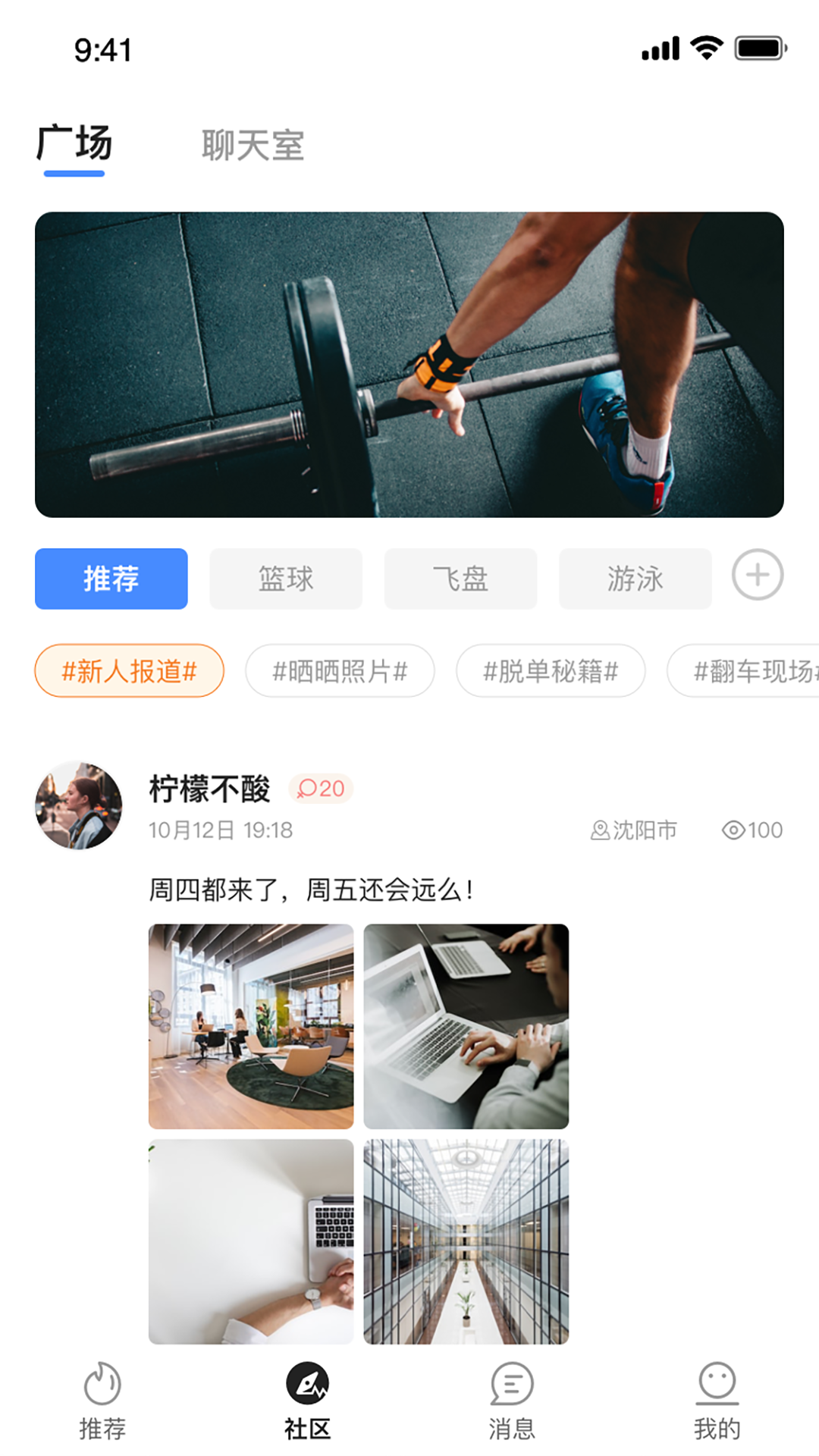This screenshot has width=819, height=1456.
Task: Select the 广场 tab
Action: [74, 143]
